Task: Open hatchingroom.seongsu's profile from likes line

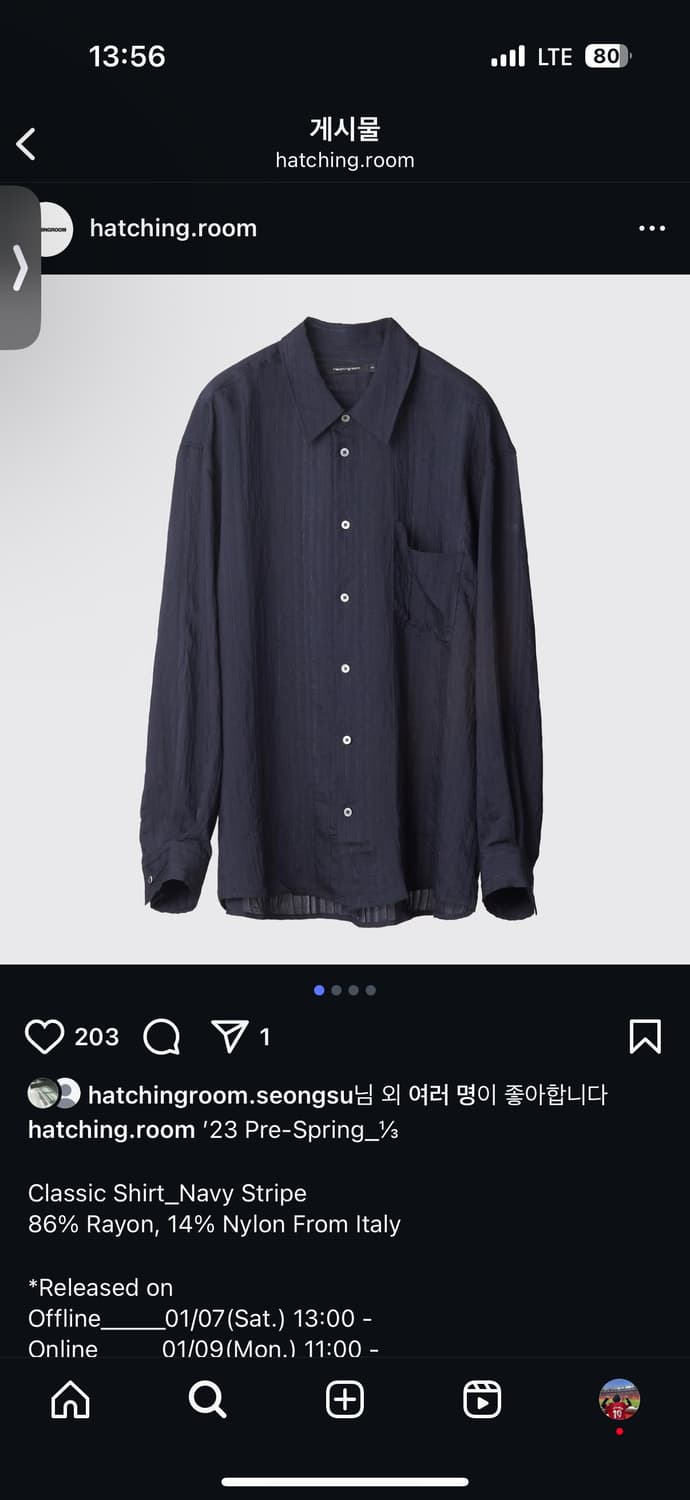Action: [x=220, y=1095]
